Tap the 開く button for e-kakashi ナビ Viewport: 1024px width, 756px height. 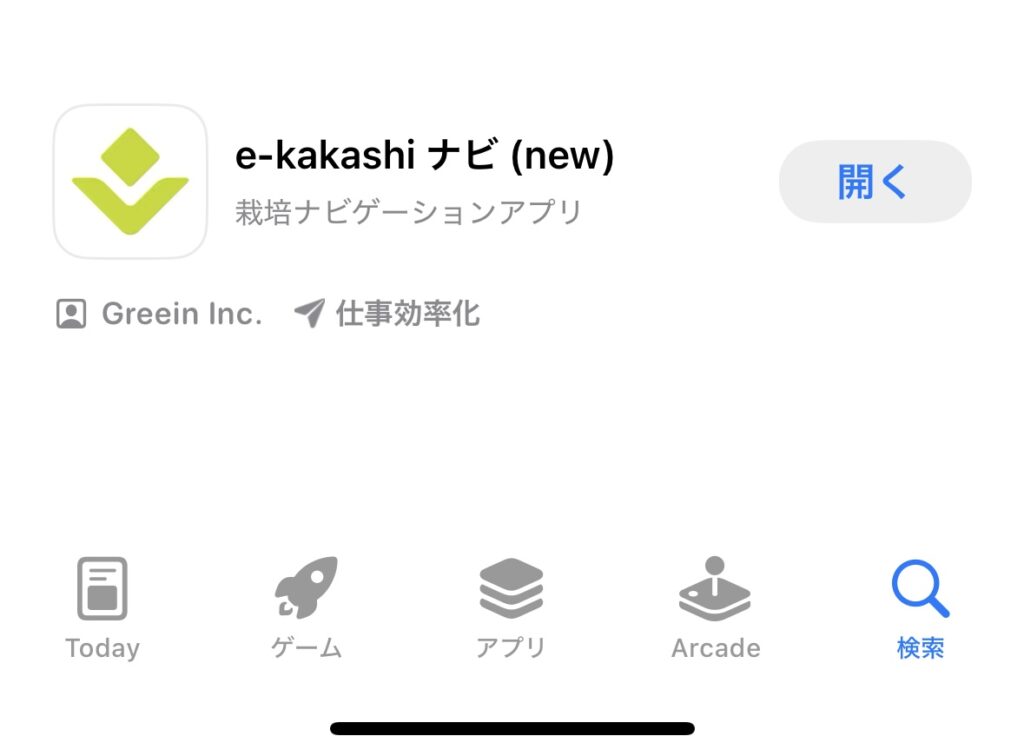(874, 182)
